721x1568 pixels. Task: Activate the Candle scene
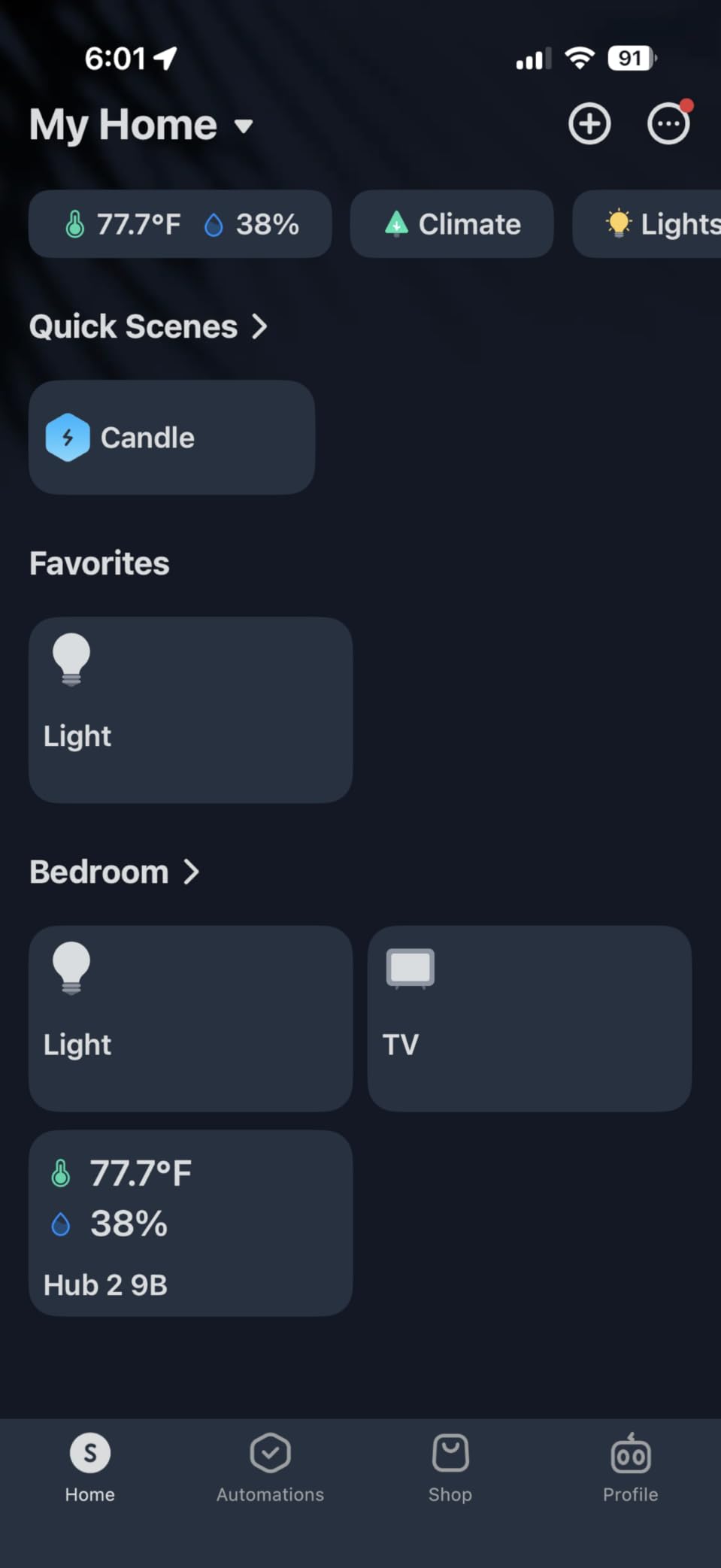tap(171, 436)
